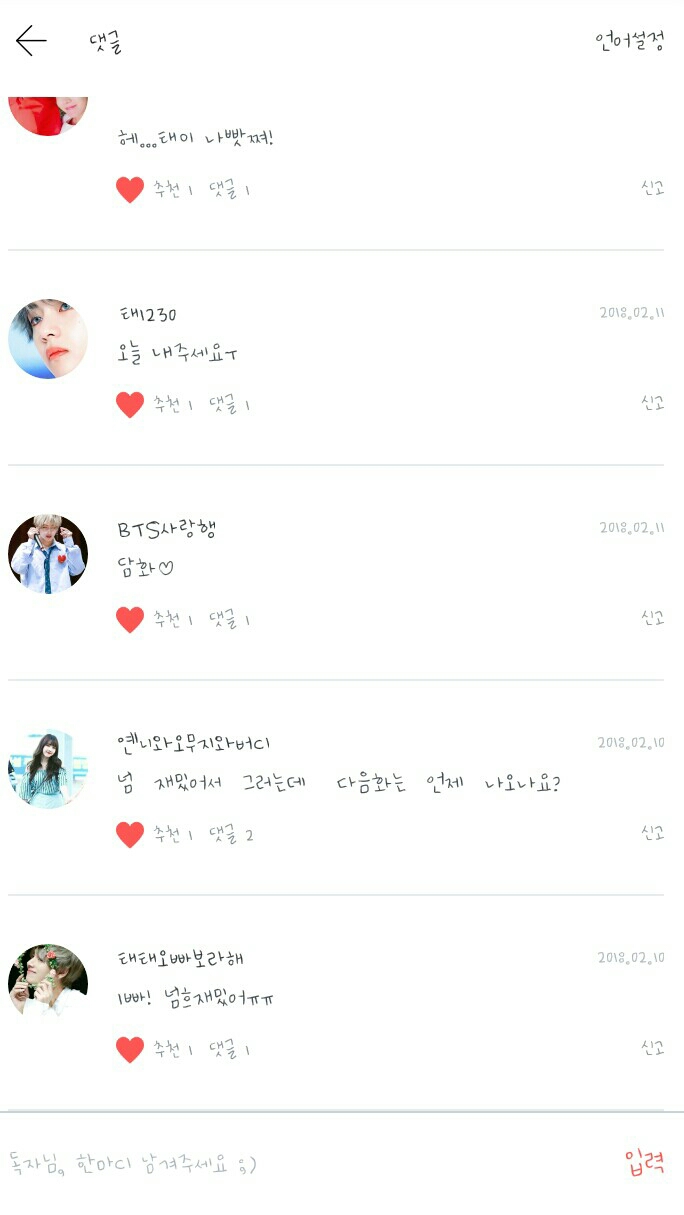The width and height of the screenshot is (684, 1215).
Task: Open 언어설정 language settings
Action: [629, 41]
